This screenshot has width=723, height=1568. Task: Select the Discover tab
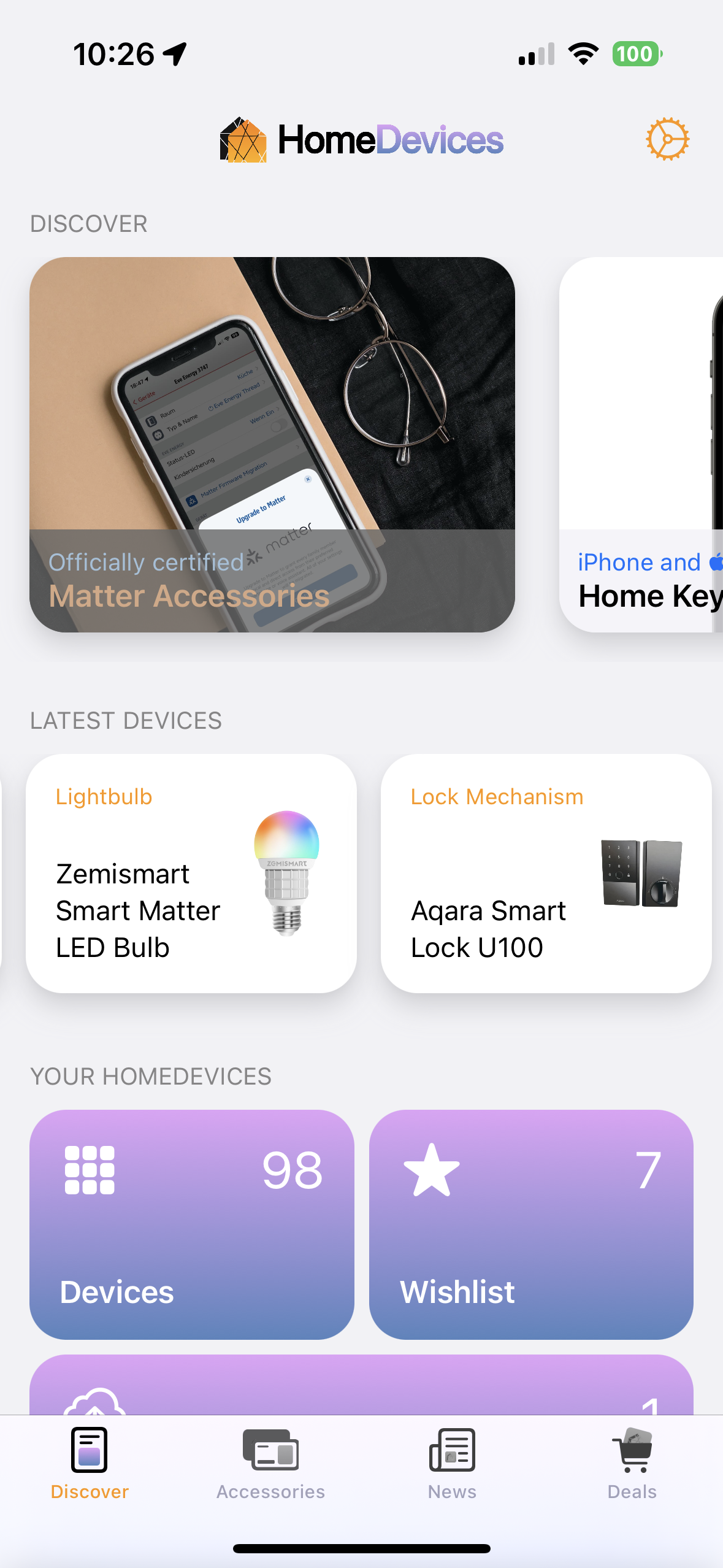pyautogui.click(x=90, y=1464)
